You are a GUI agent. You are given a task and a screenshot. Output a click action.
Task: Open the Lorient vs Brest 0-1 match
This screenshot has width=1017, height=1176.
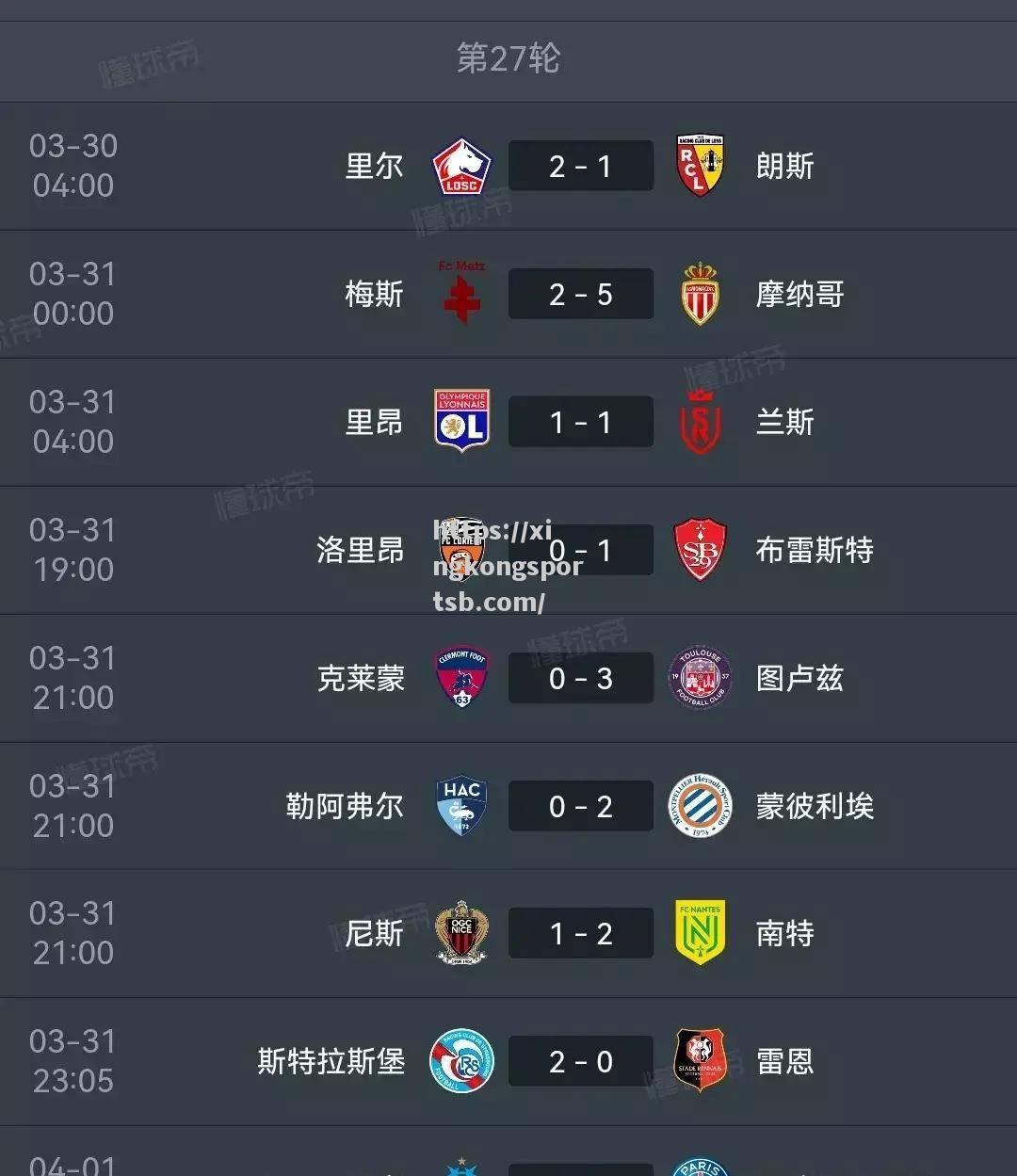(x=580, y=551)
